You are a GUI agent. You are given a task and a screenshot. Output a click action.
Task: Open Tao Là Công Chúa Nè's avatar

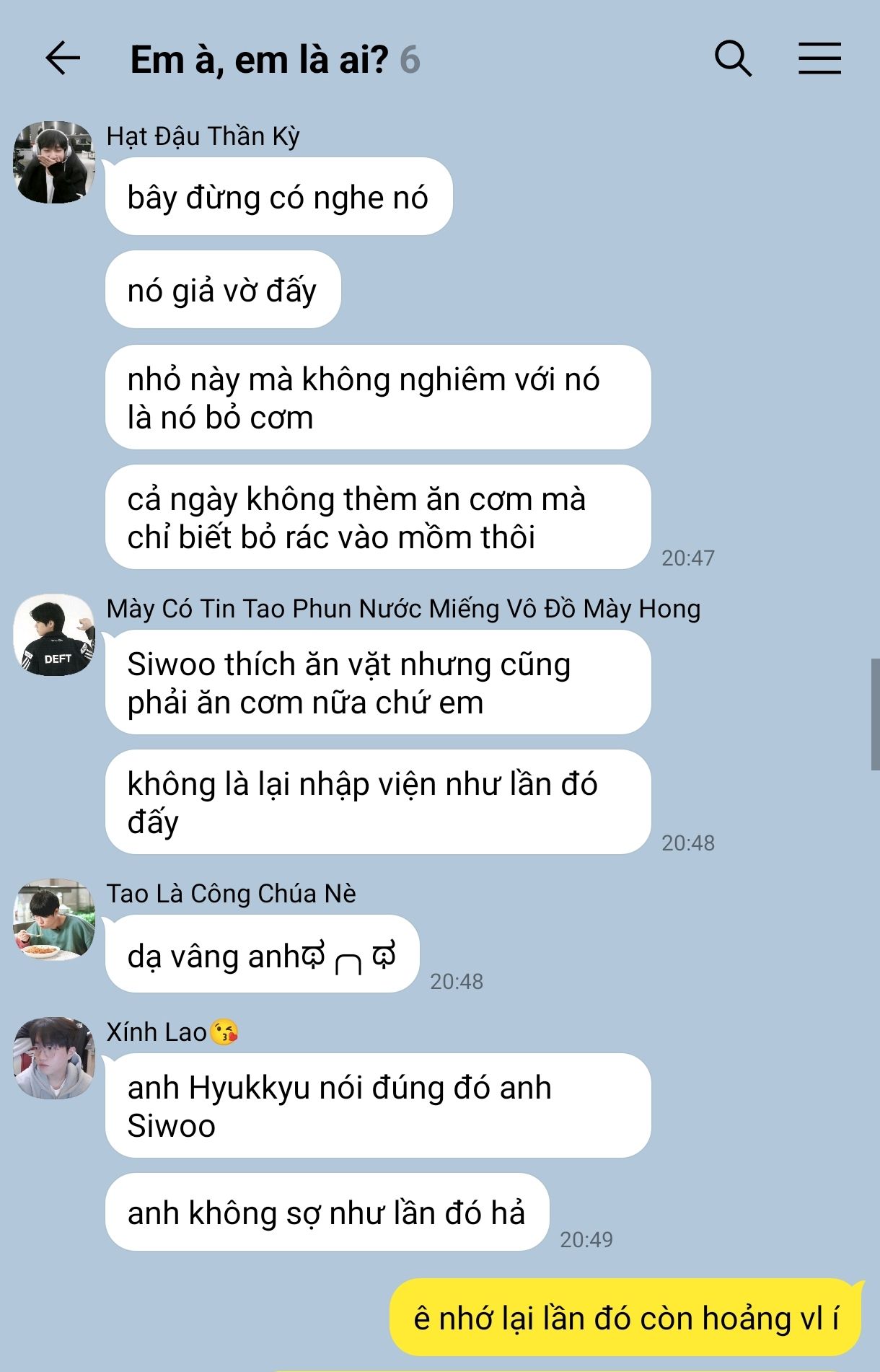click(x=54, y=920)
